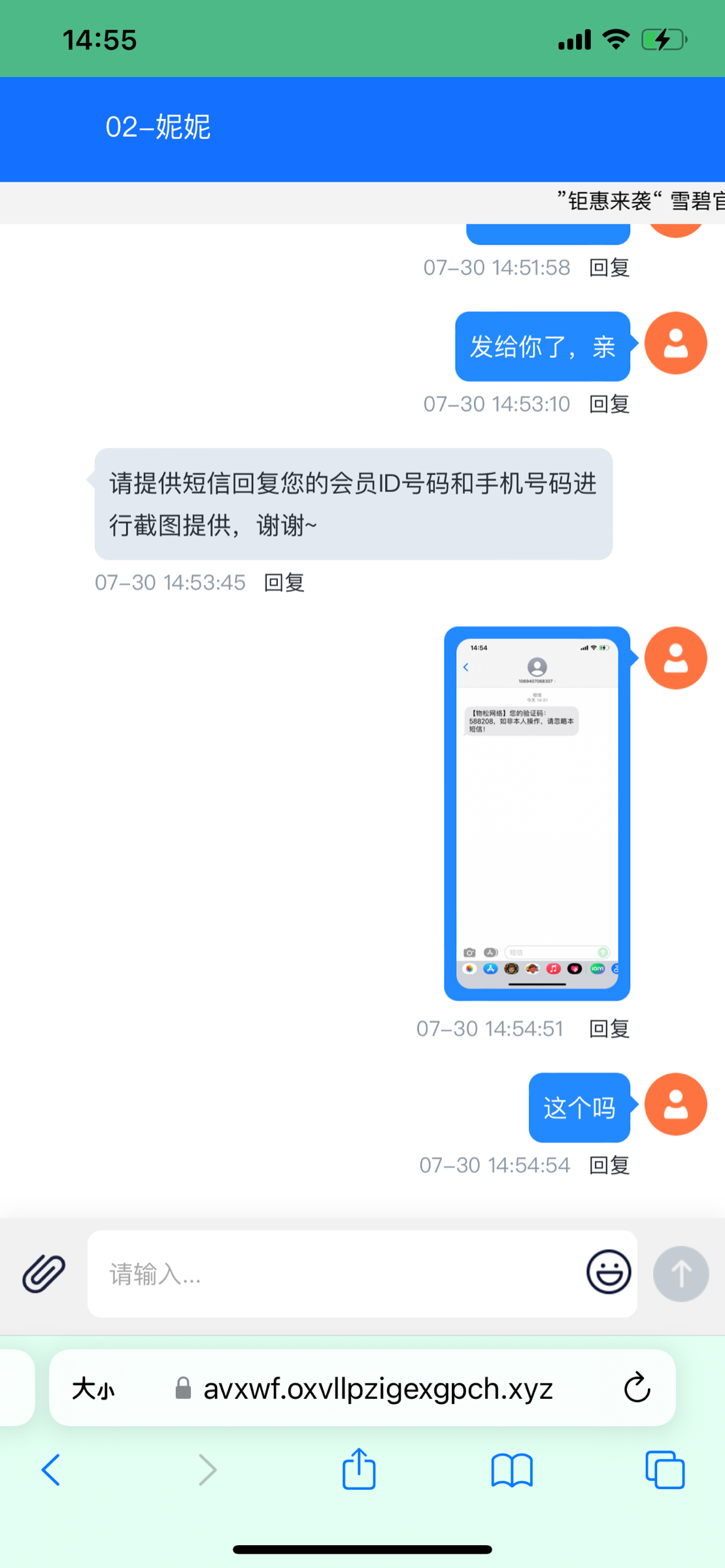Viewport: 725px width, 1568px height.
Task: Tap 回复 next to the 14:51:58 timestamp
Action: tap(609, 267)
